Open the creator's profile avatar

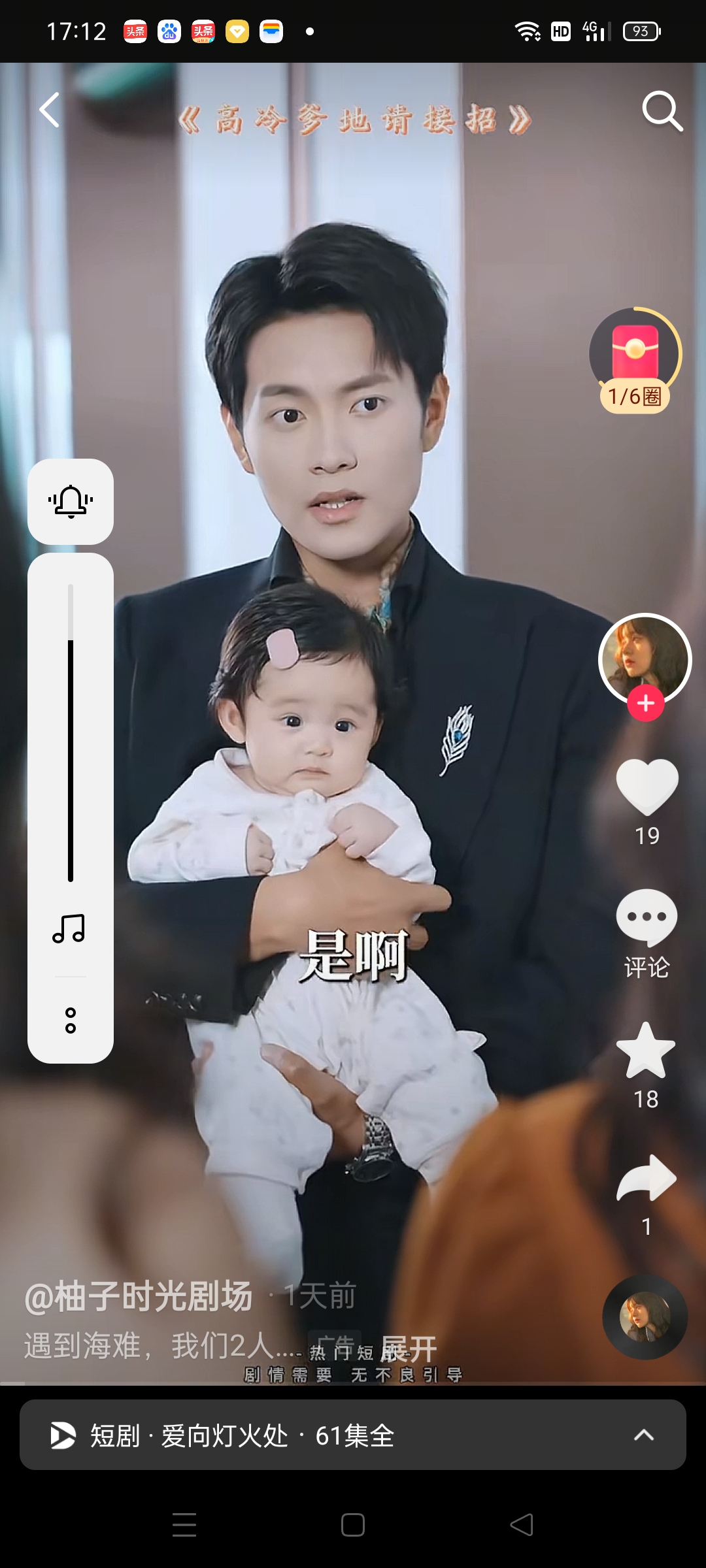645,656
